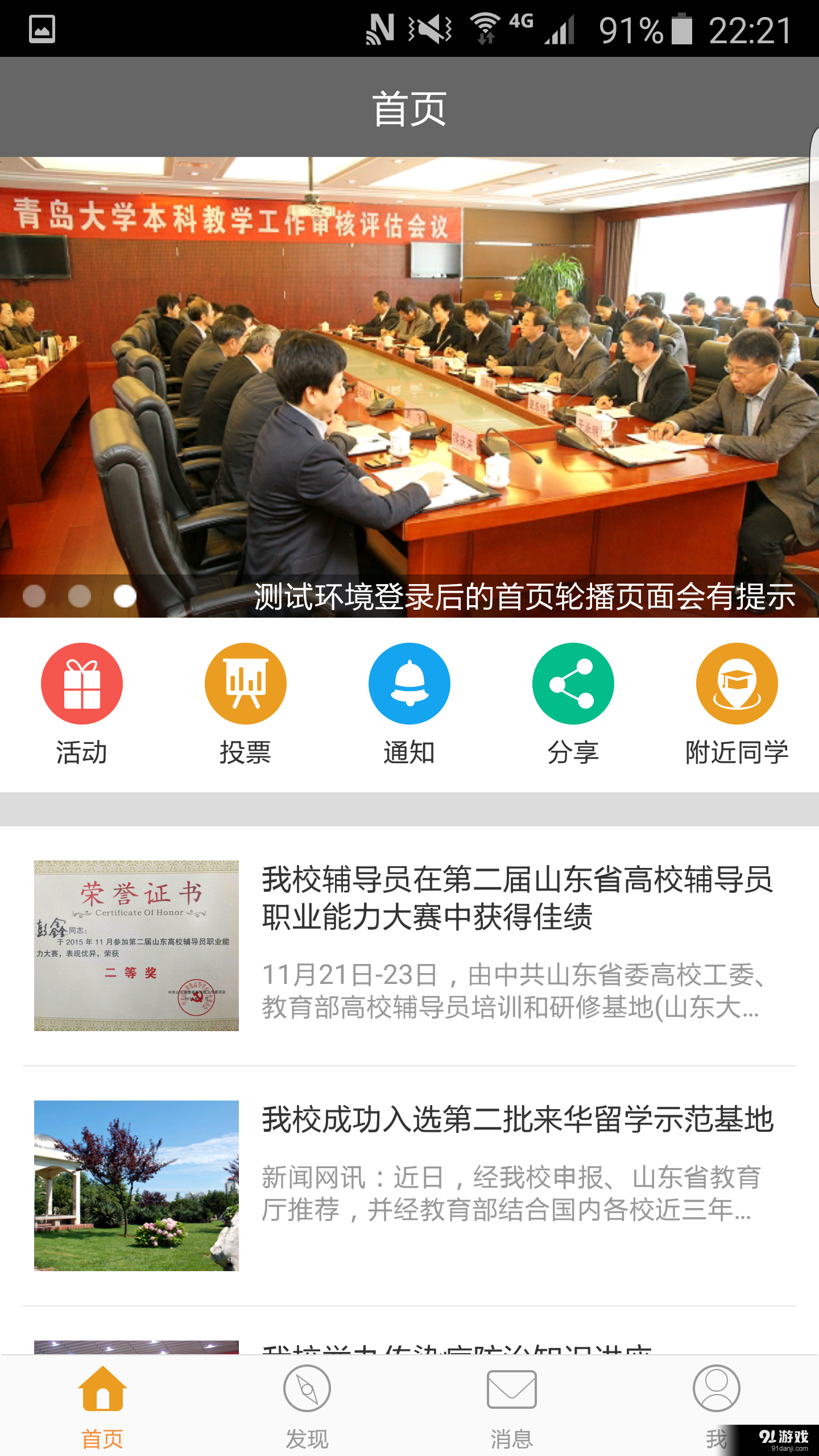Open 附近同学 graduation cap icon

(x=737, y=685)
